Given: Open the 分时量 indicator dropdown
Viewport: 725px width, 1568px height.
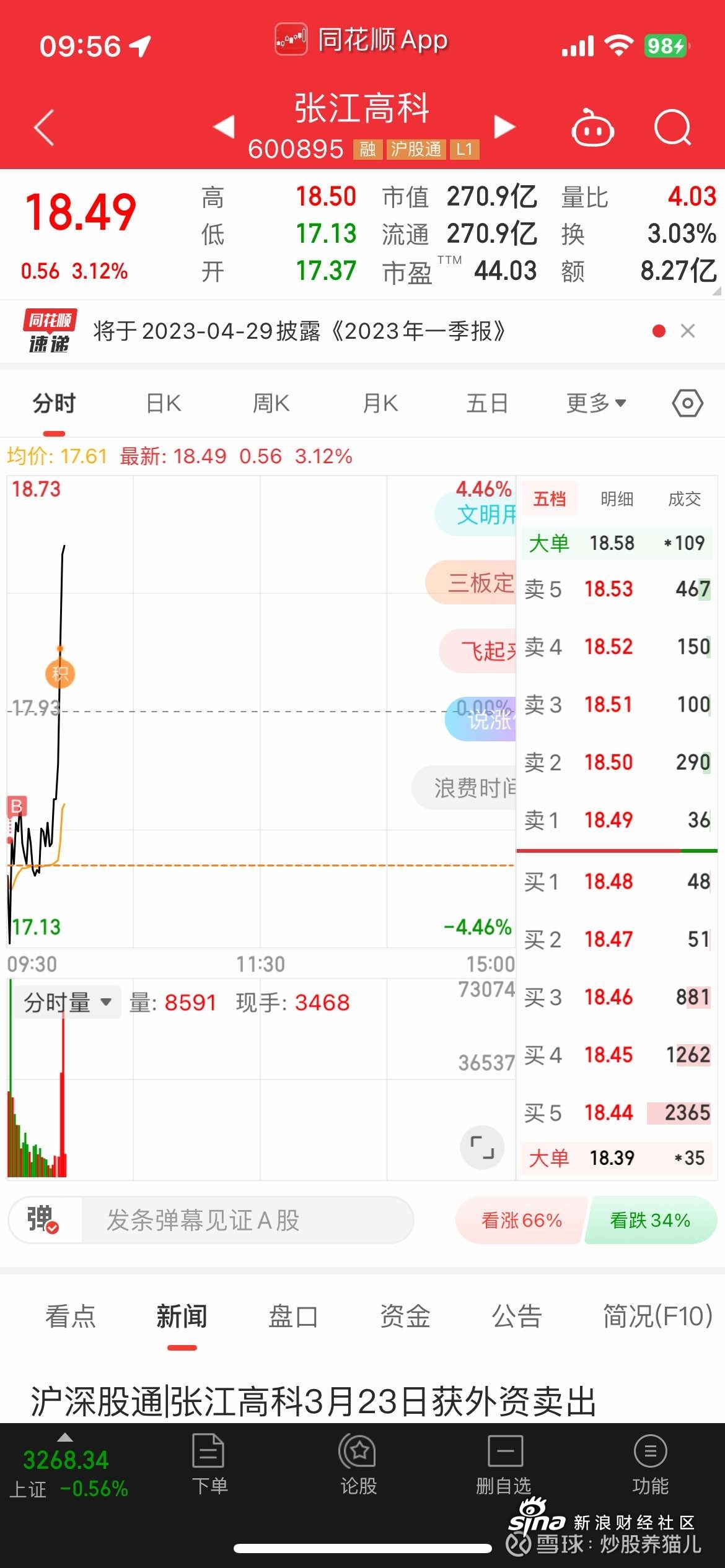Looking at the screenshot, I should click(68, 1002).
